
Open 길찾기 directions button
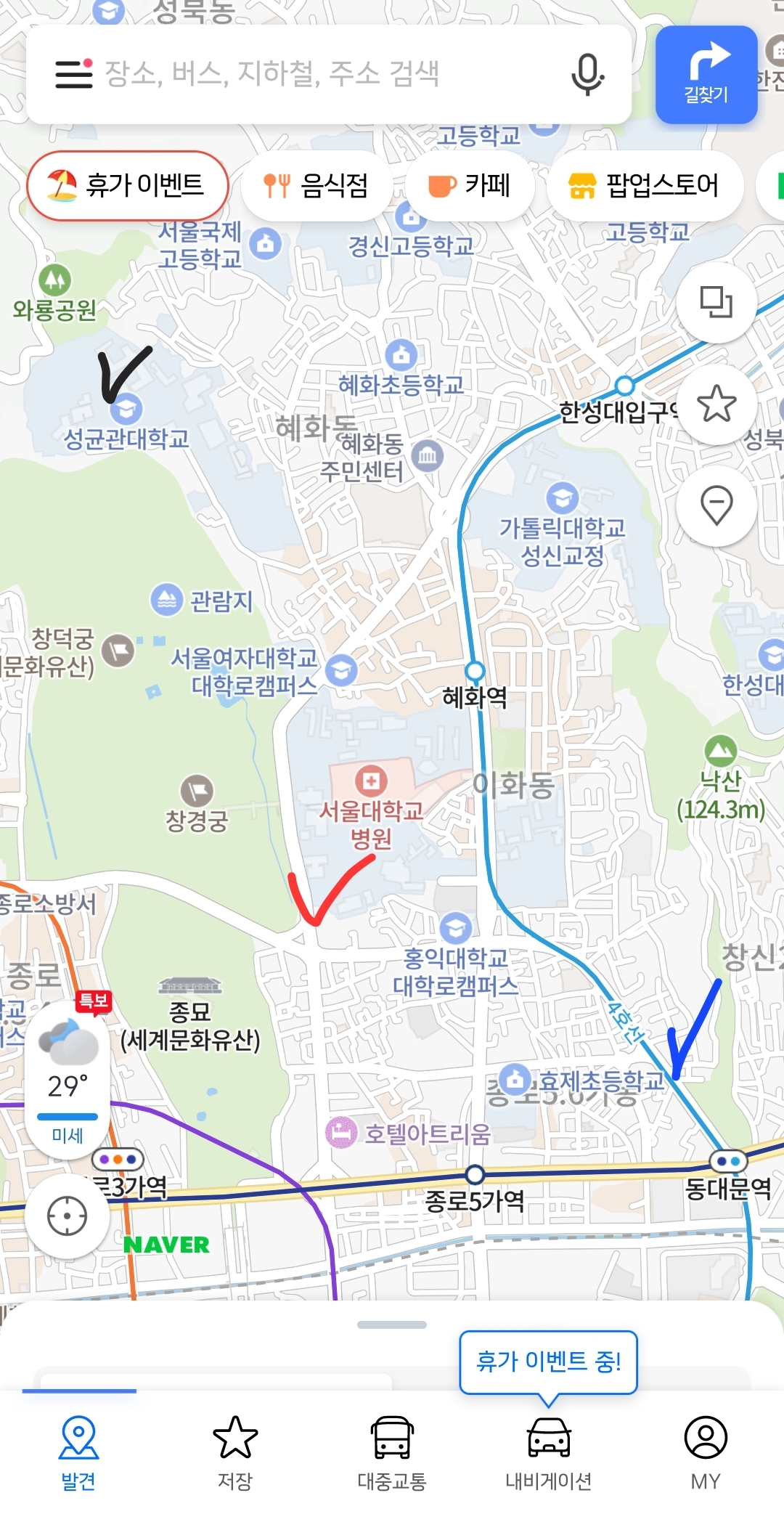coord(706,75)
